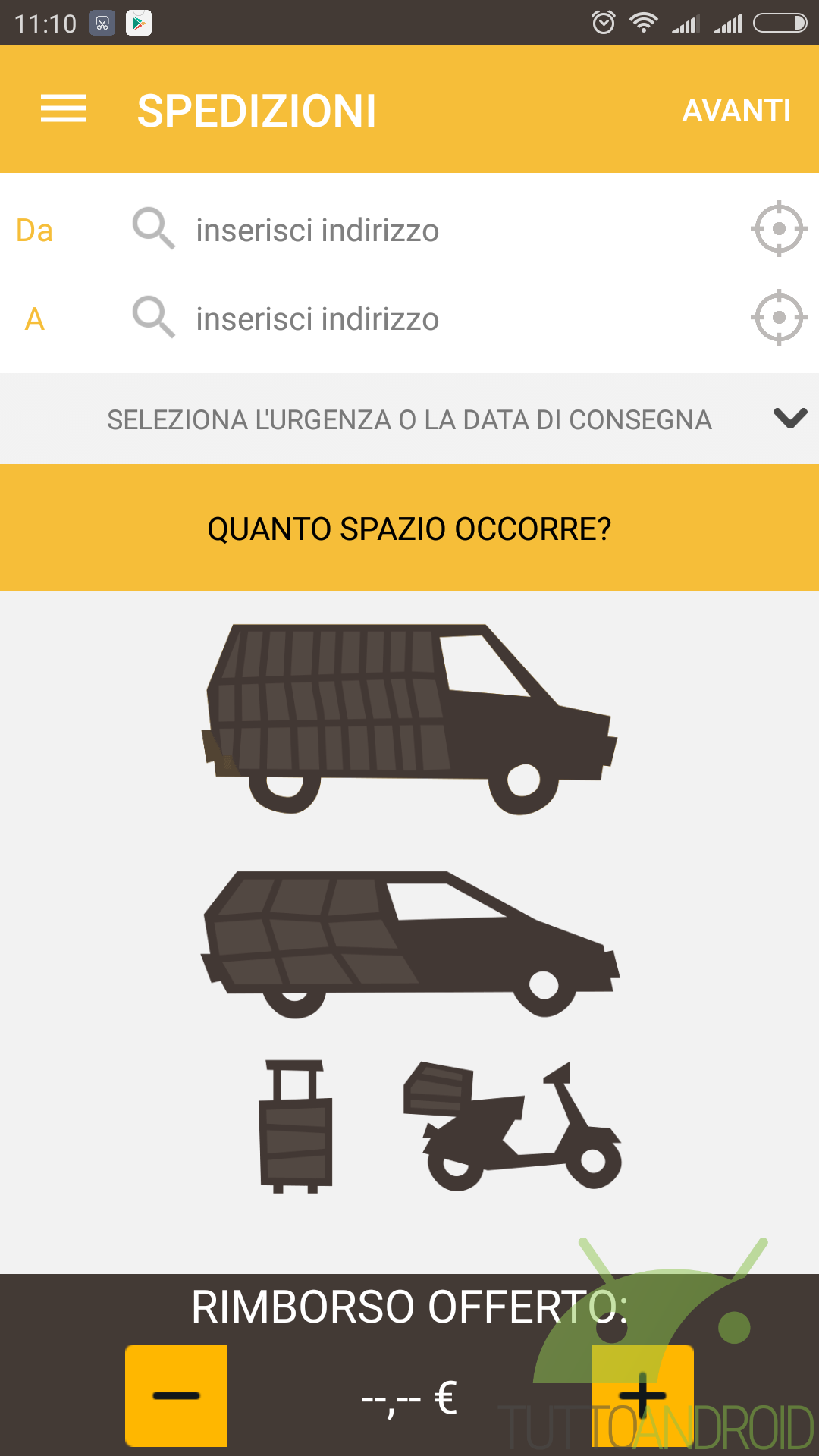Viewport: 819px width, 1456px height.
Task: Choose the car size option
Action: click(x=409, y=944)
